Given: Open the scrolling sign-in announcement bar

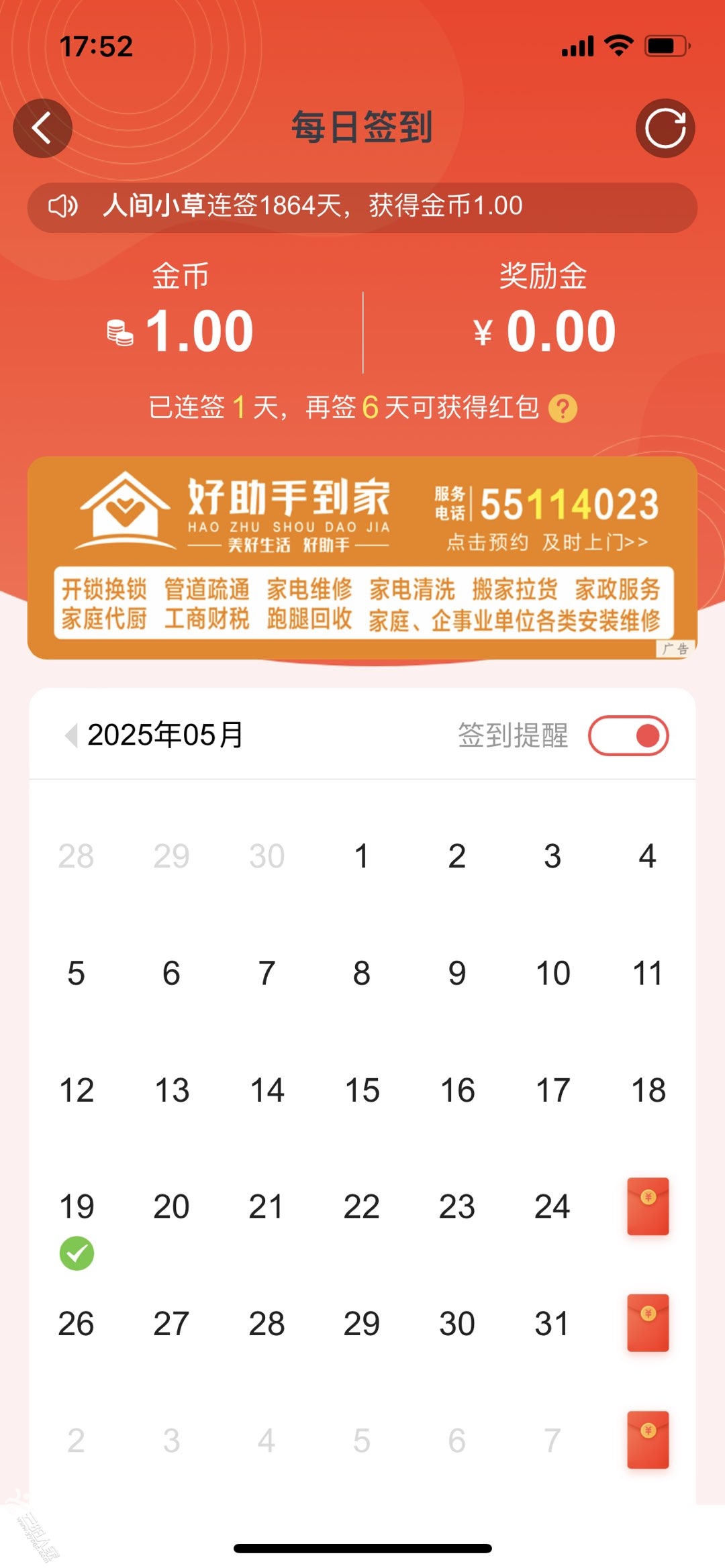Looking at the screenshot, I should (x=362, y=207).
